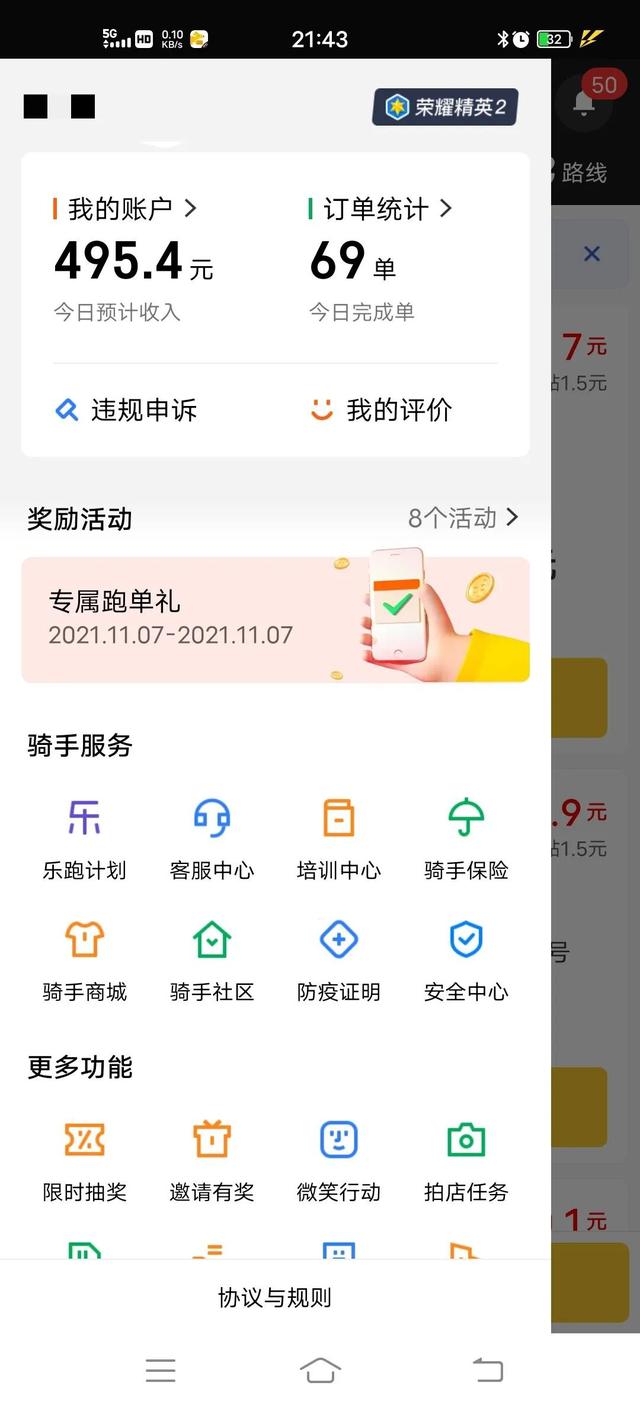The width and height of the screenshot is (640, 1408).
Task: Tap the 荣耀精英2 rank badge
Action: click(445, 107)
